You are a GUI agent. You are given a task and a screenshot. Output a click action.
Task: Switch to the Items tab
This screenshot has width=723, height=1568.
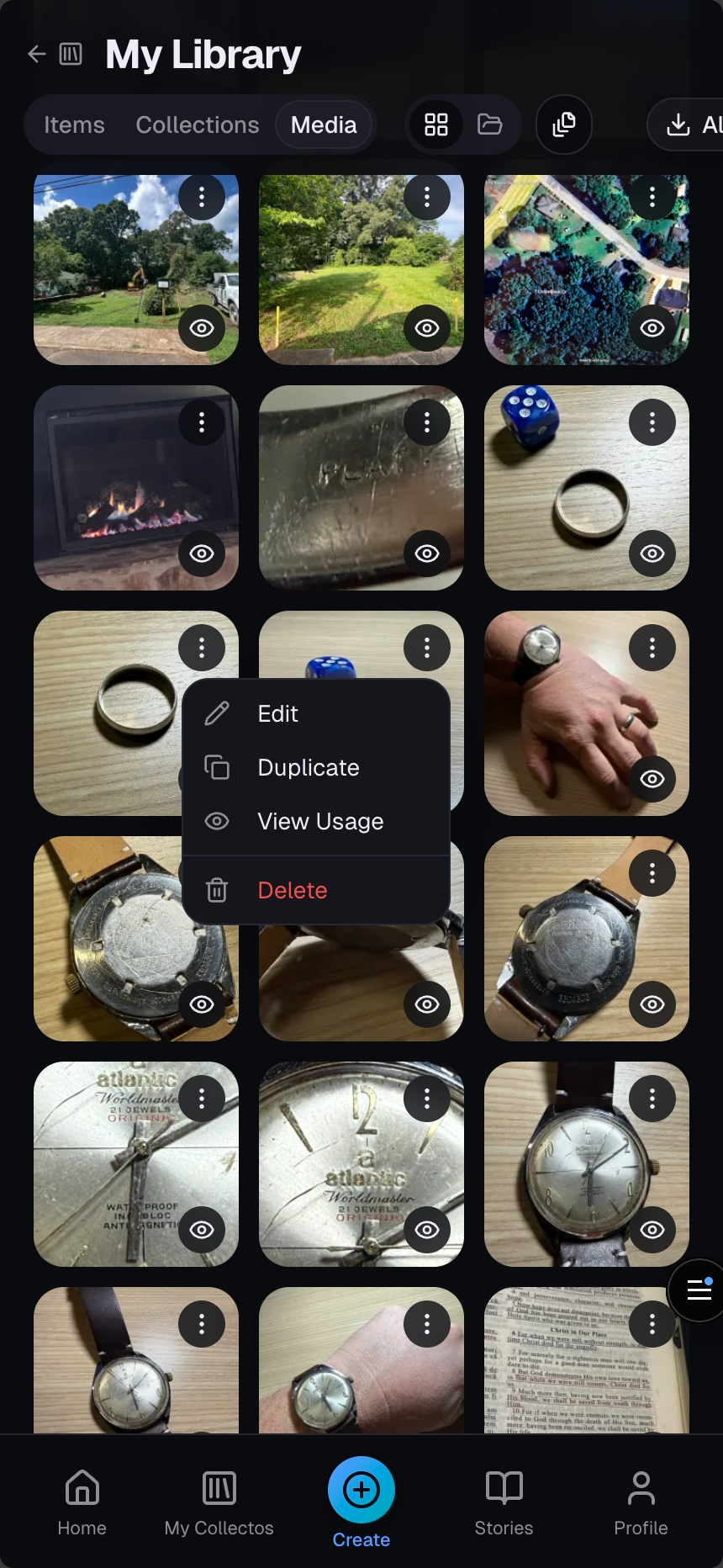coord(74,124)
